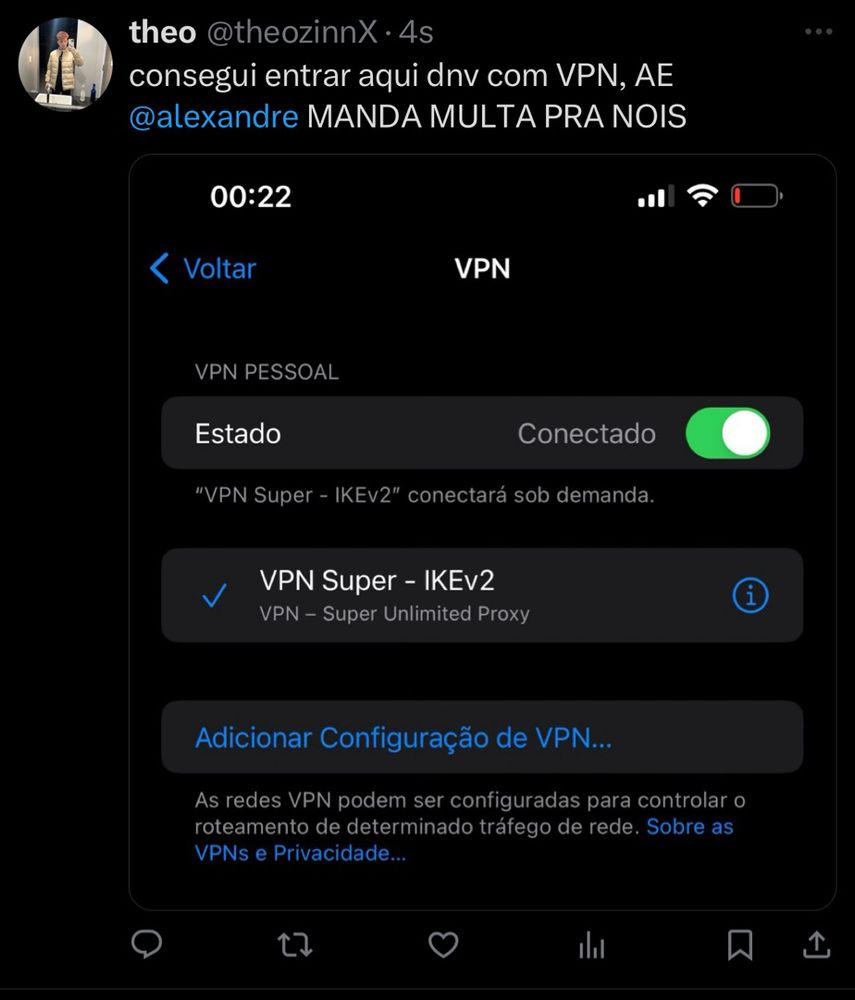This screenshot has width=855, height=1000.
Task: Open the @alexandre mention link
Action: pos(214,117)
